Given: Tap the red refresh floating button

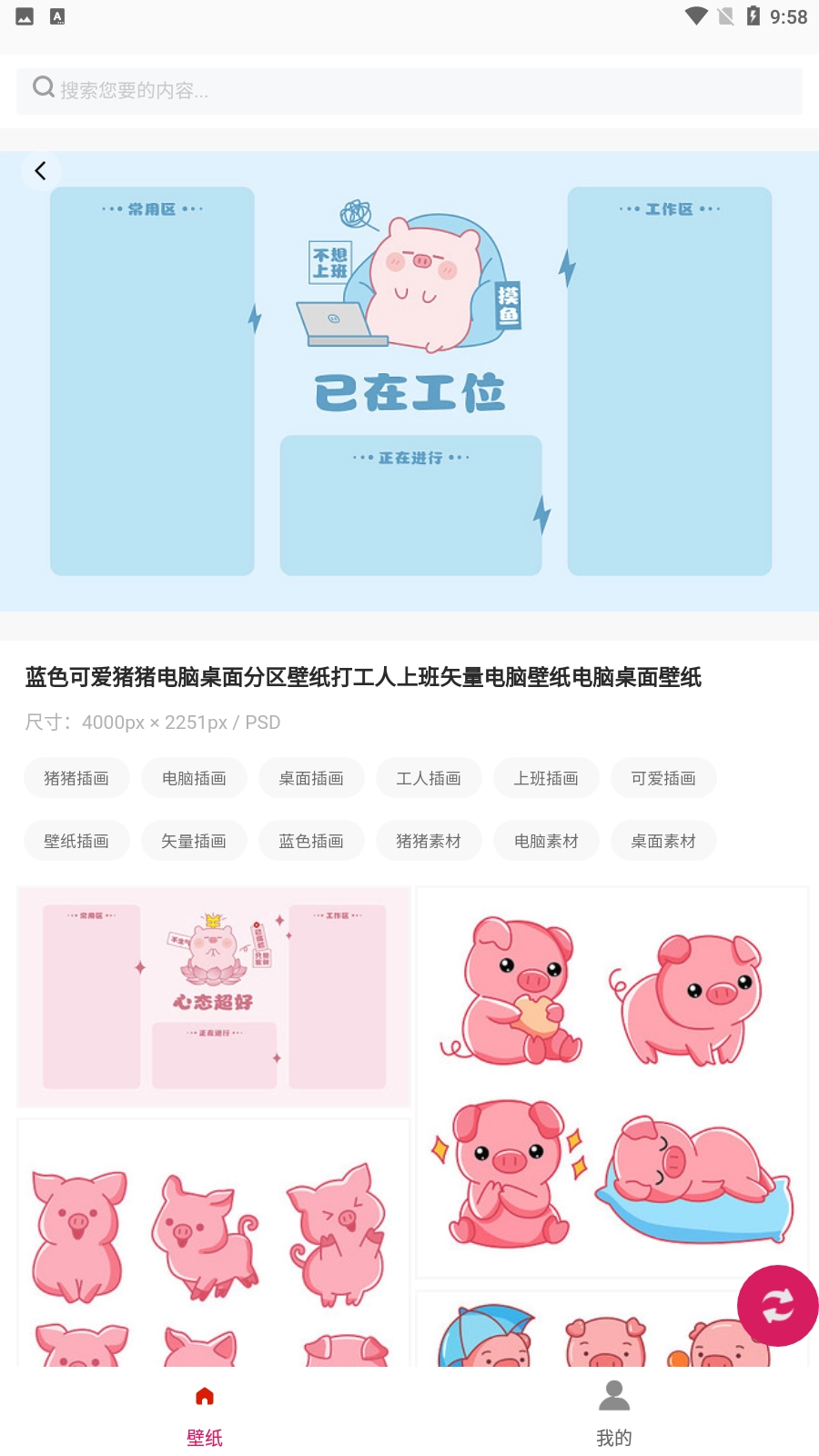Looking at the screenshot, I should point(777,1306).
